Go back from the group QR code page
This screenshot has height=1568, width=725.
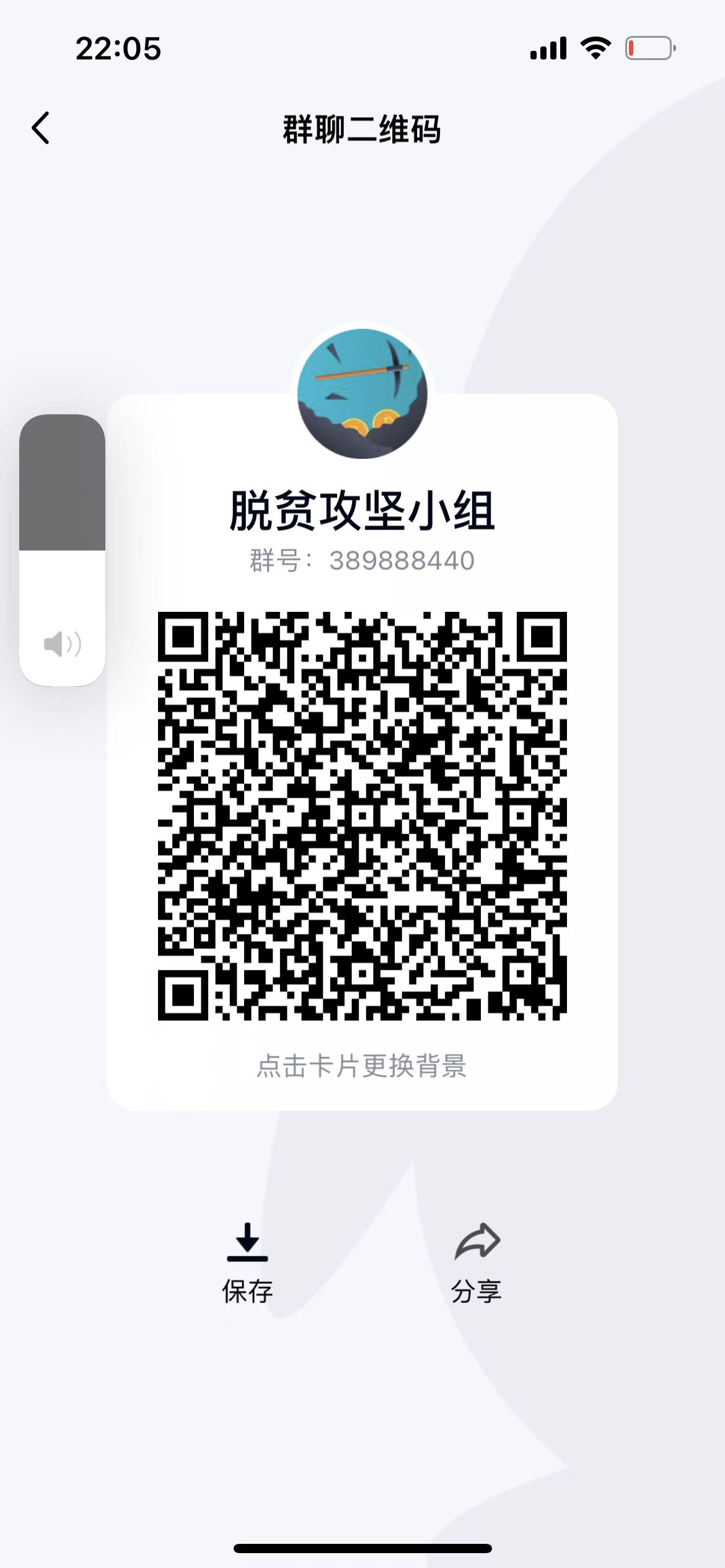(41, 128)
